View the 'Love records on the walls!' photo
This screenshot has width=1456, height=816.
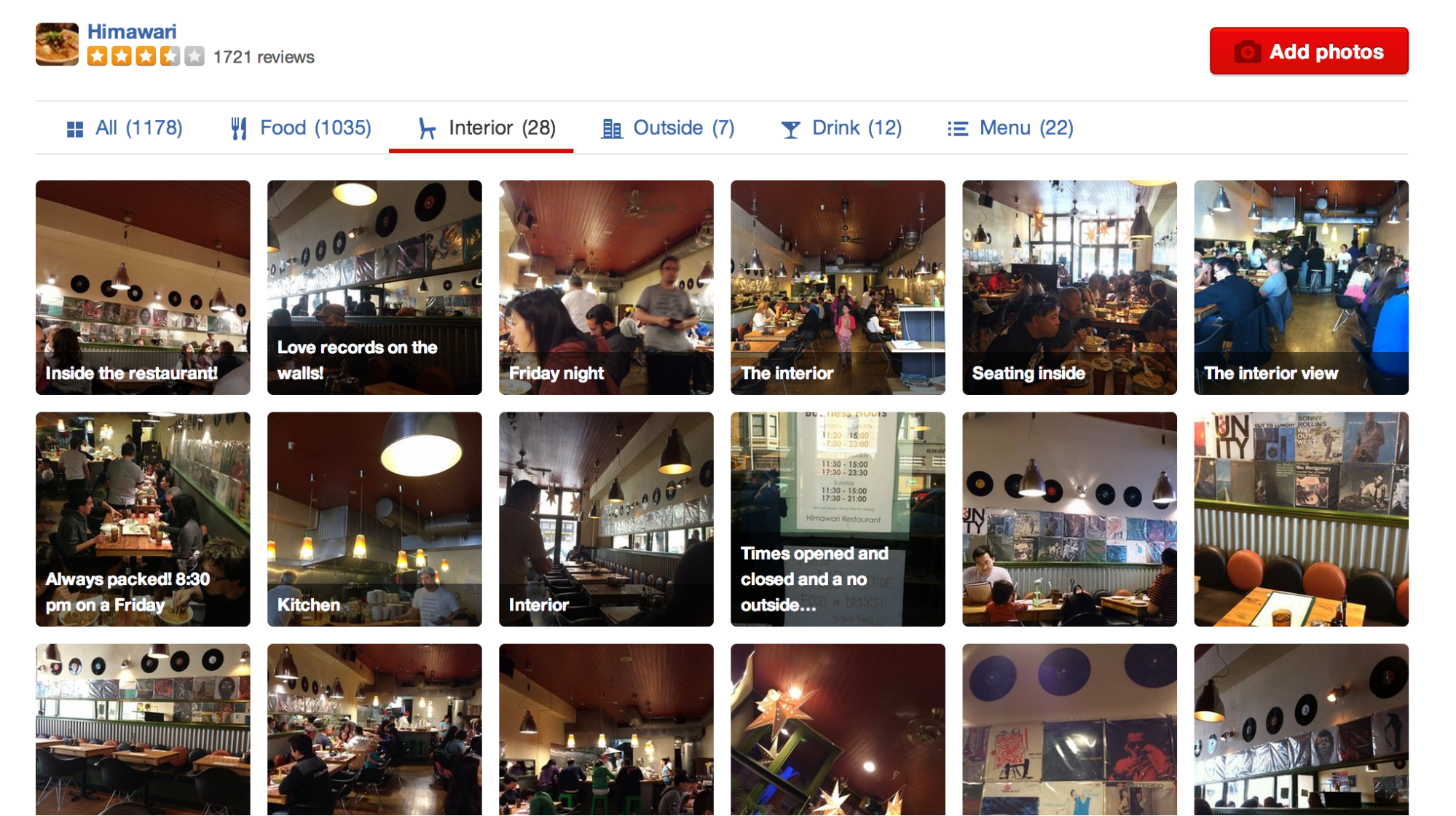point(374,287)
